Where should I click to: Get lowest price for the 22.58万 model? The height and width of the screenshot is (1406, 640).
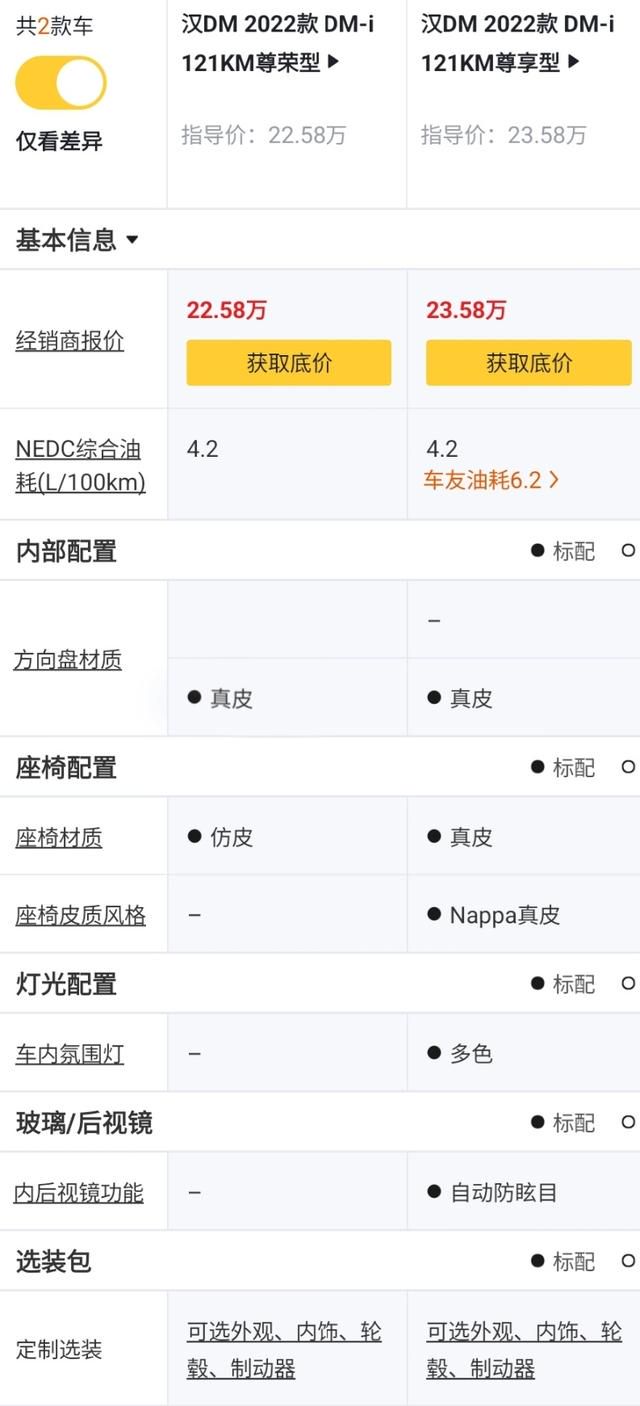click(x=289, y=363)
